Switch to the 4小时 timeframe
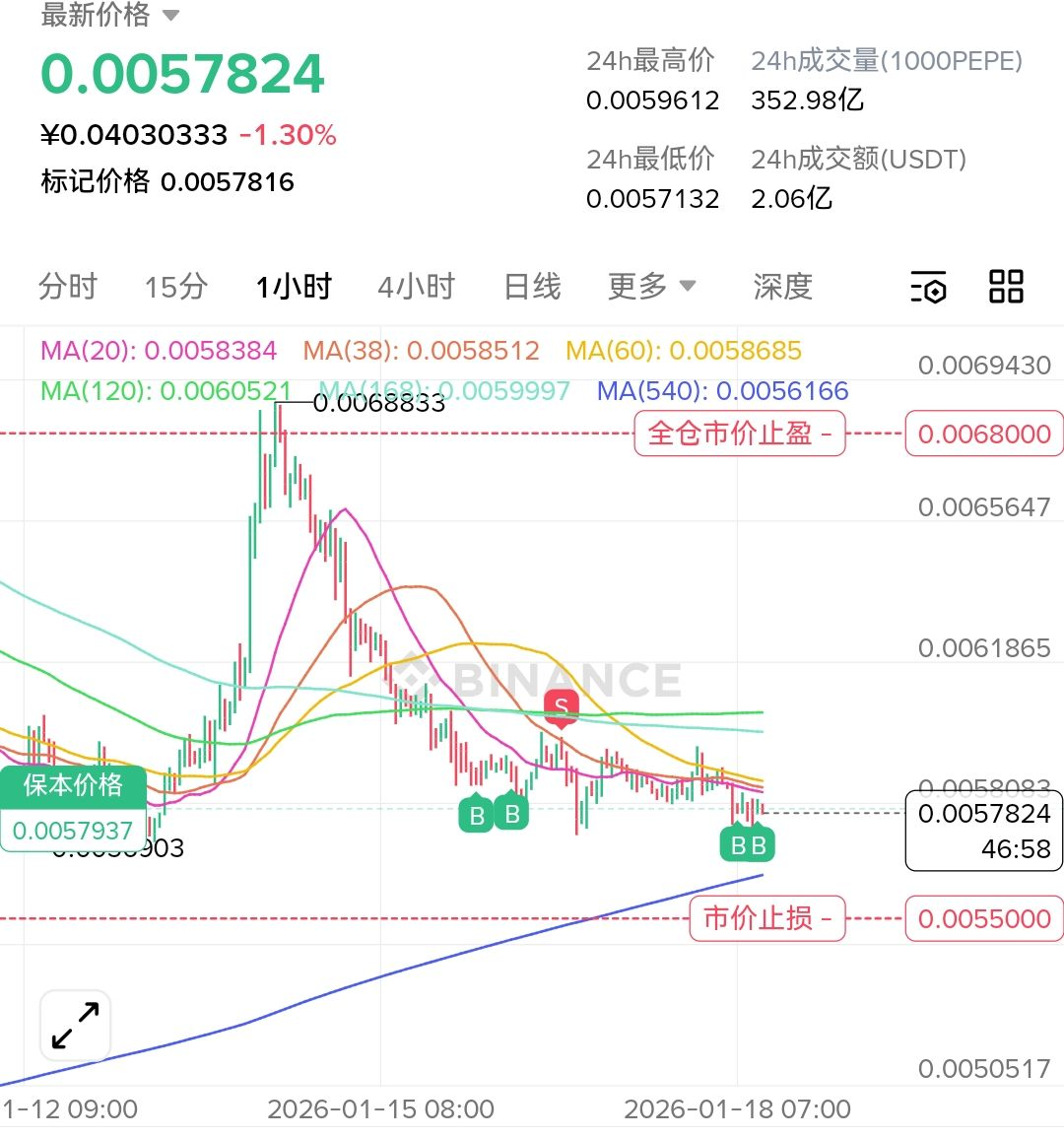 click(x=416, y=287)
